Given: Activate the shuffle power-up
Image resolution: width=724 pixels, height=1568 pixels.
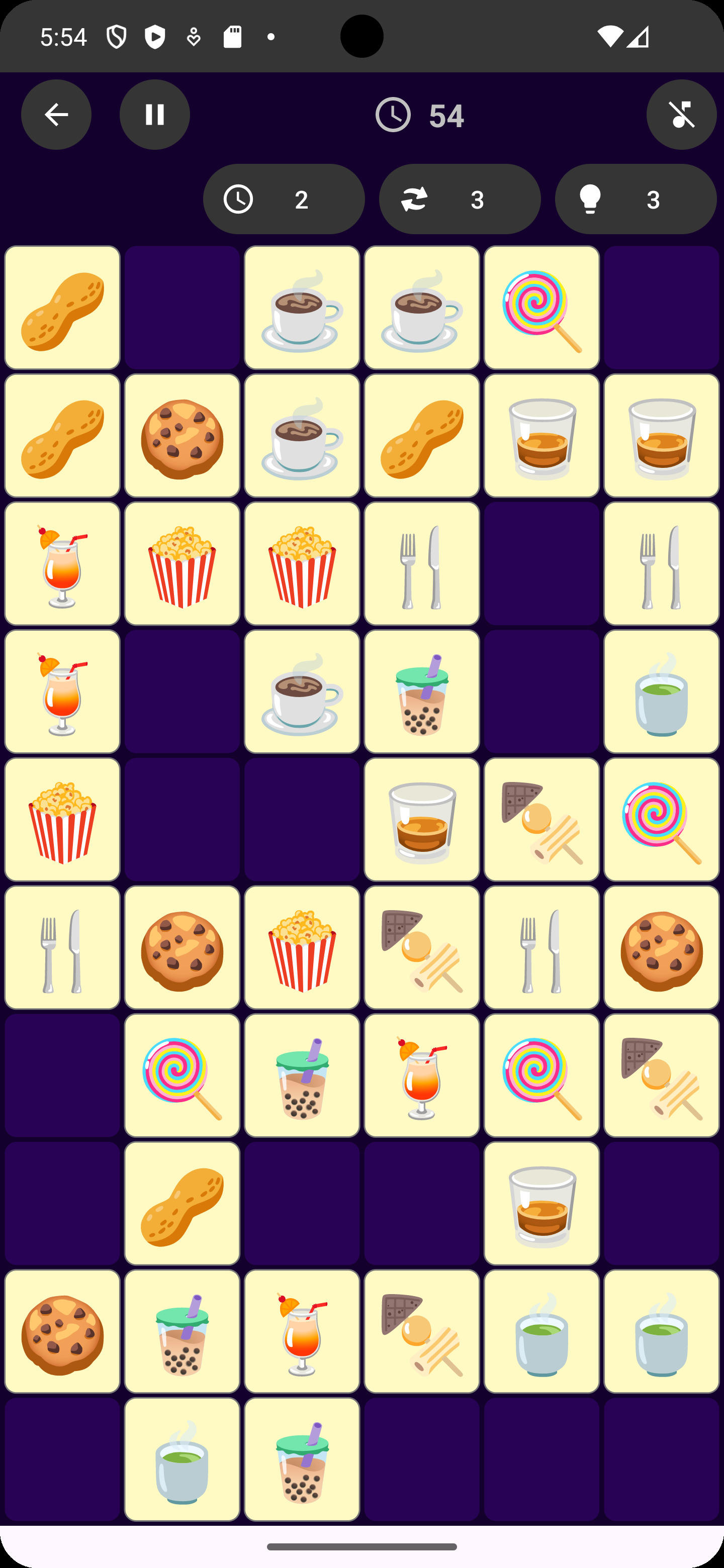Looking at the screenshot, I should pyautogui.click(x=460, y=199).
